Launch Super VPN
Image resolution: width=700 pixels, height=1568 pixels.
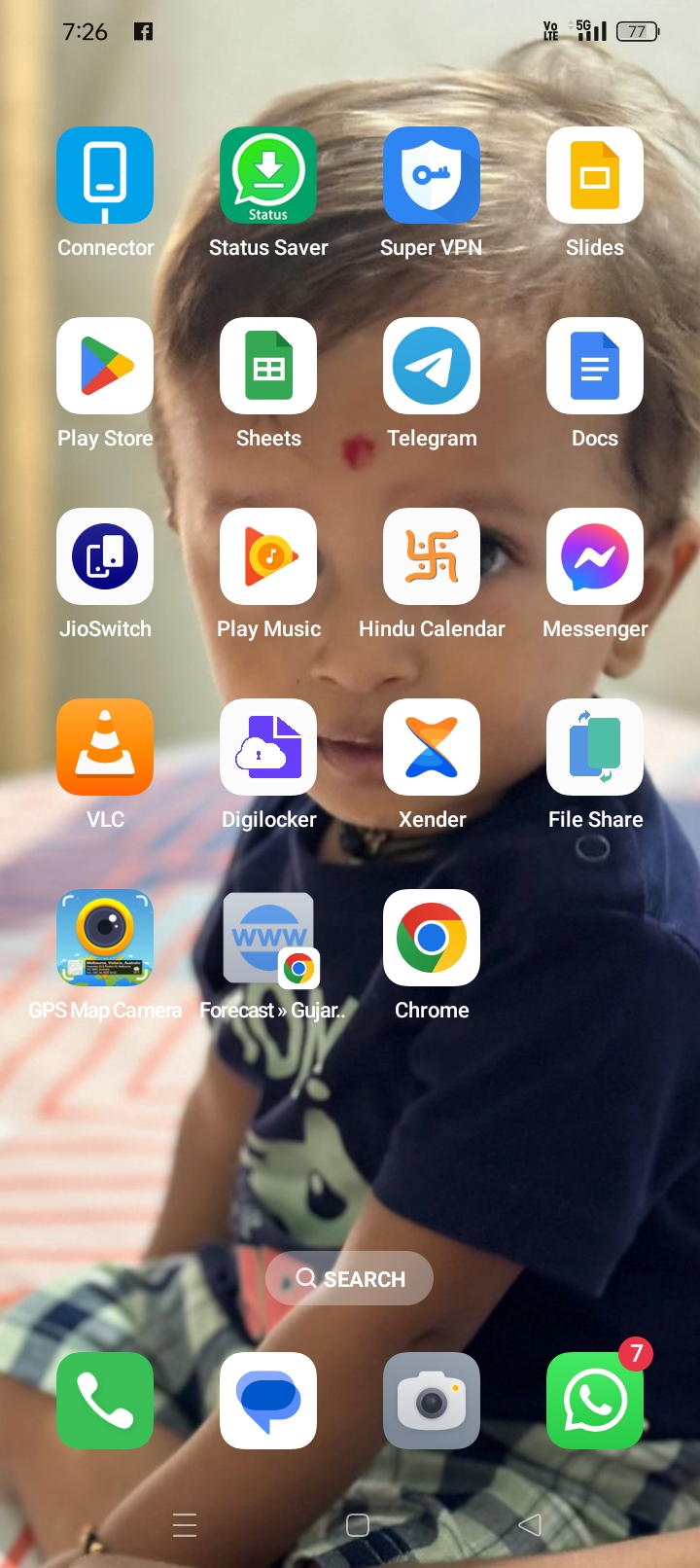(432, 176)
